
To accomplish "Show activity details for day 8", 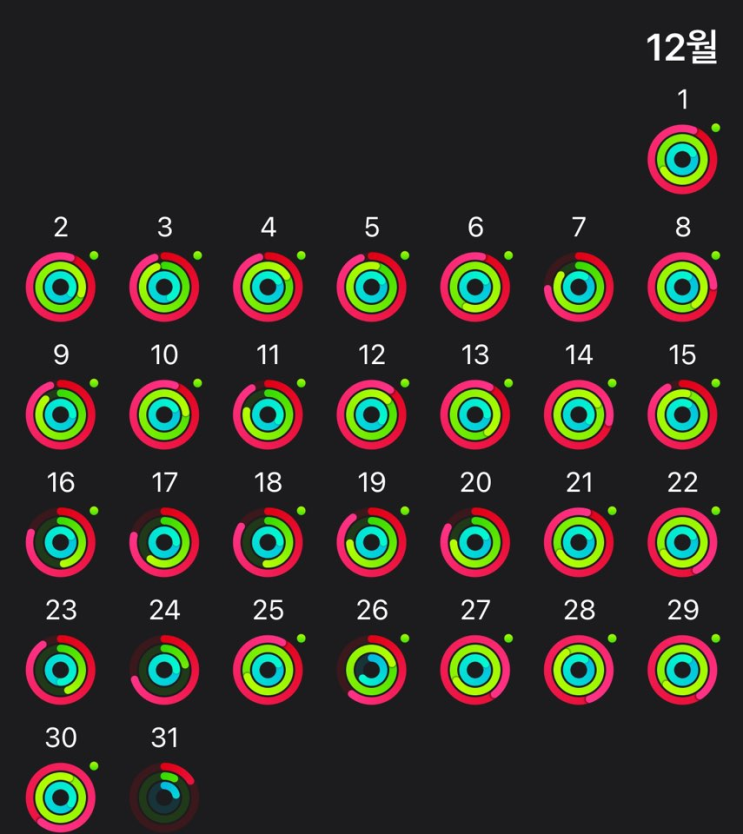I will 682,287.
